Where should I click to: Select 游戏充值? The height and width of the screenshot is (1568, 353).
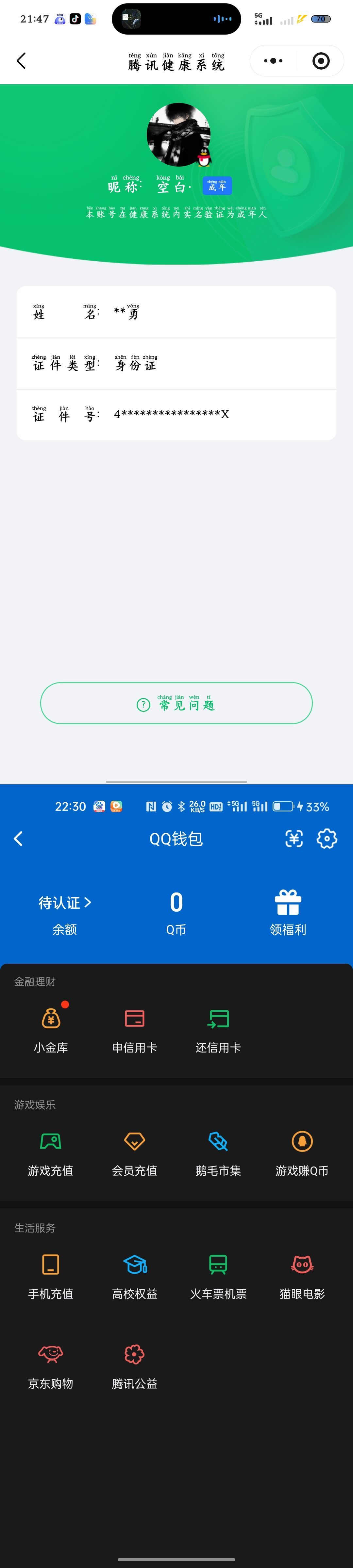[51, 1153]
